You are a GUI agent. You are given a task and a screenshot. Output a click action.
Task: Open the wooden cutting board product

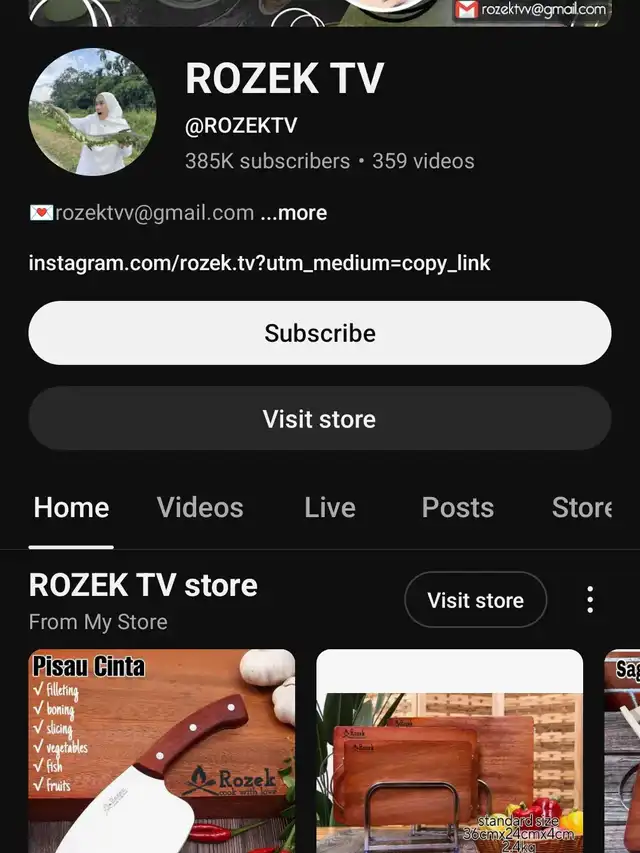pyautogui.click(x=450, y=750)
